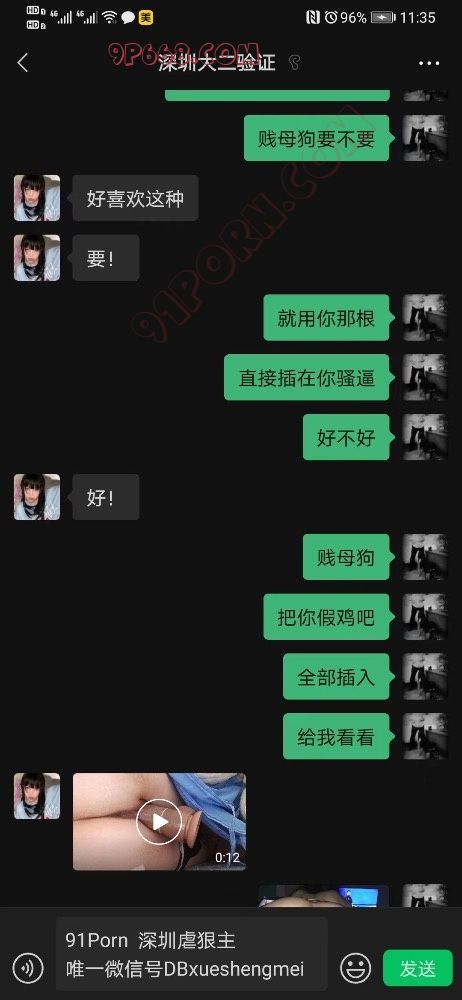Go back from this chat
The image size is (462, 1000).
coord(23,63)
